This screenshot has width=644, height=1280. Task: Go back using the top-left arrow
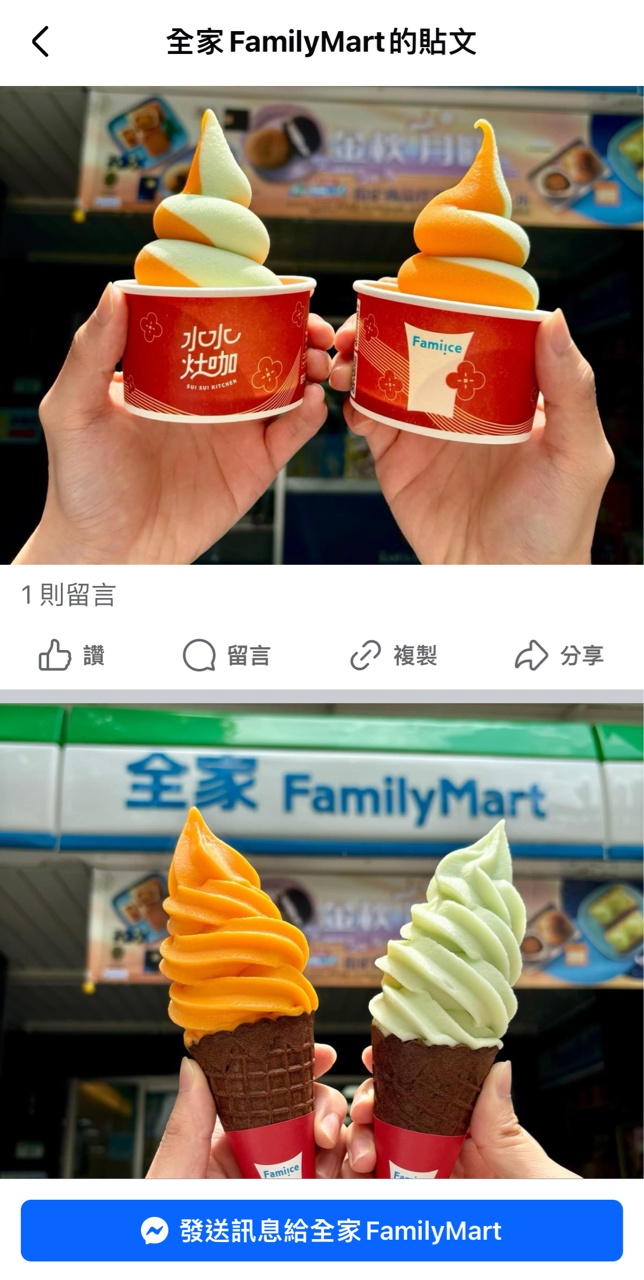pyautogui.click(x=40, y=42)
